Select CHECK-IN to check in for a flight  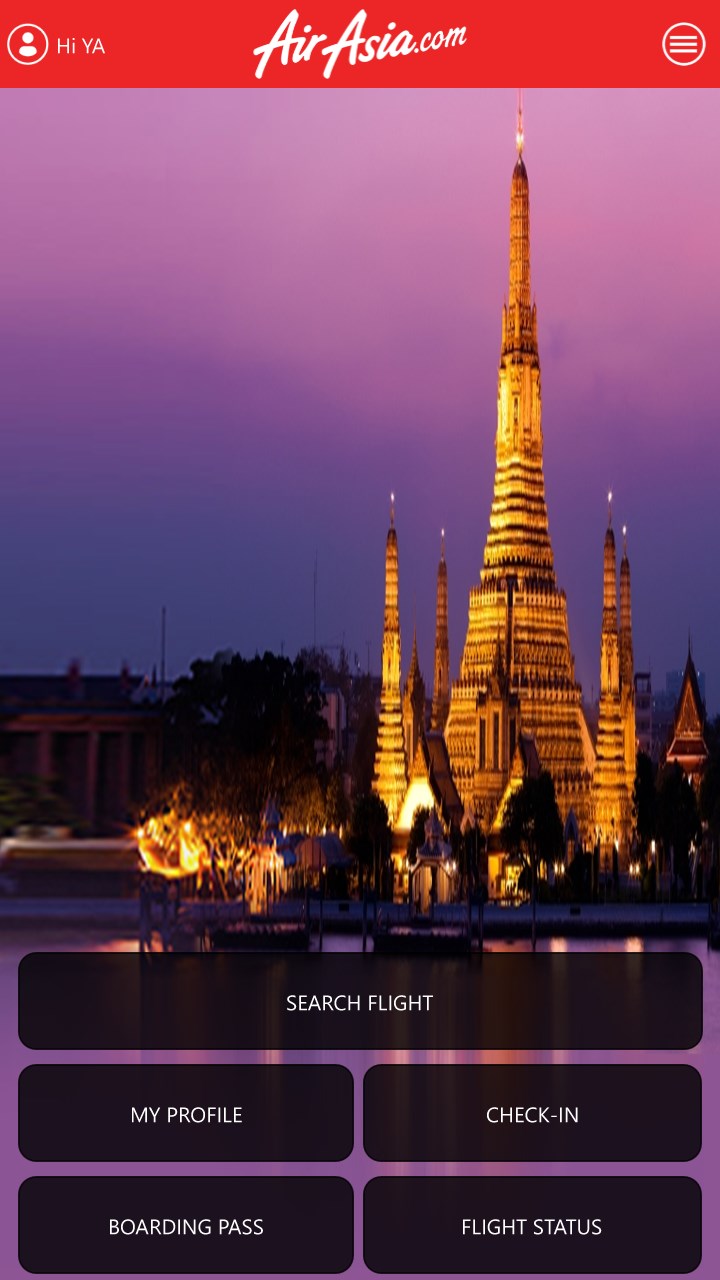pyautogui.click(x=532, y=1113)
